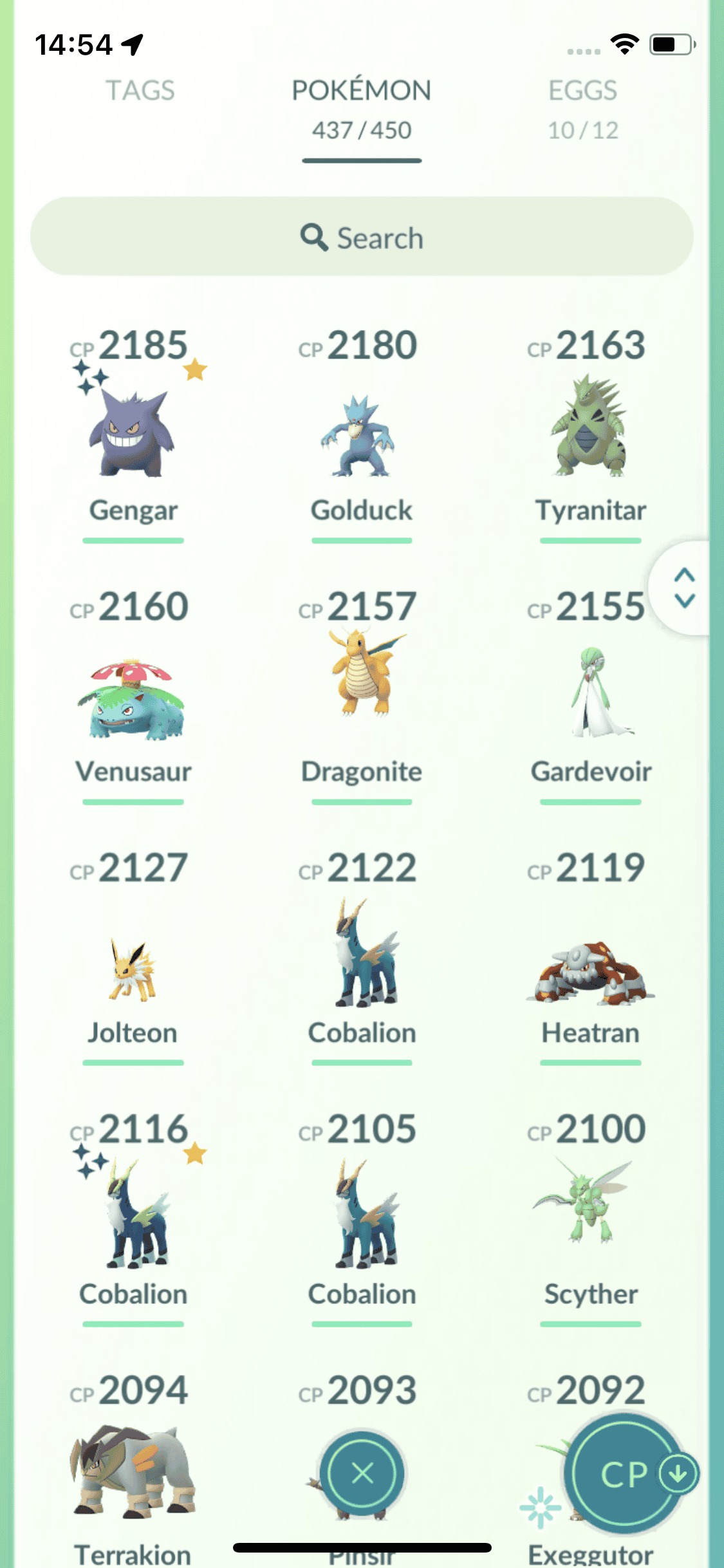
Task: View Venusaur CP 2160
Action: point(133,699)
